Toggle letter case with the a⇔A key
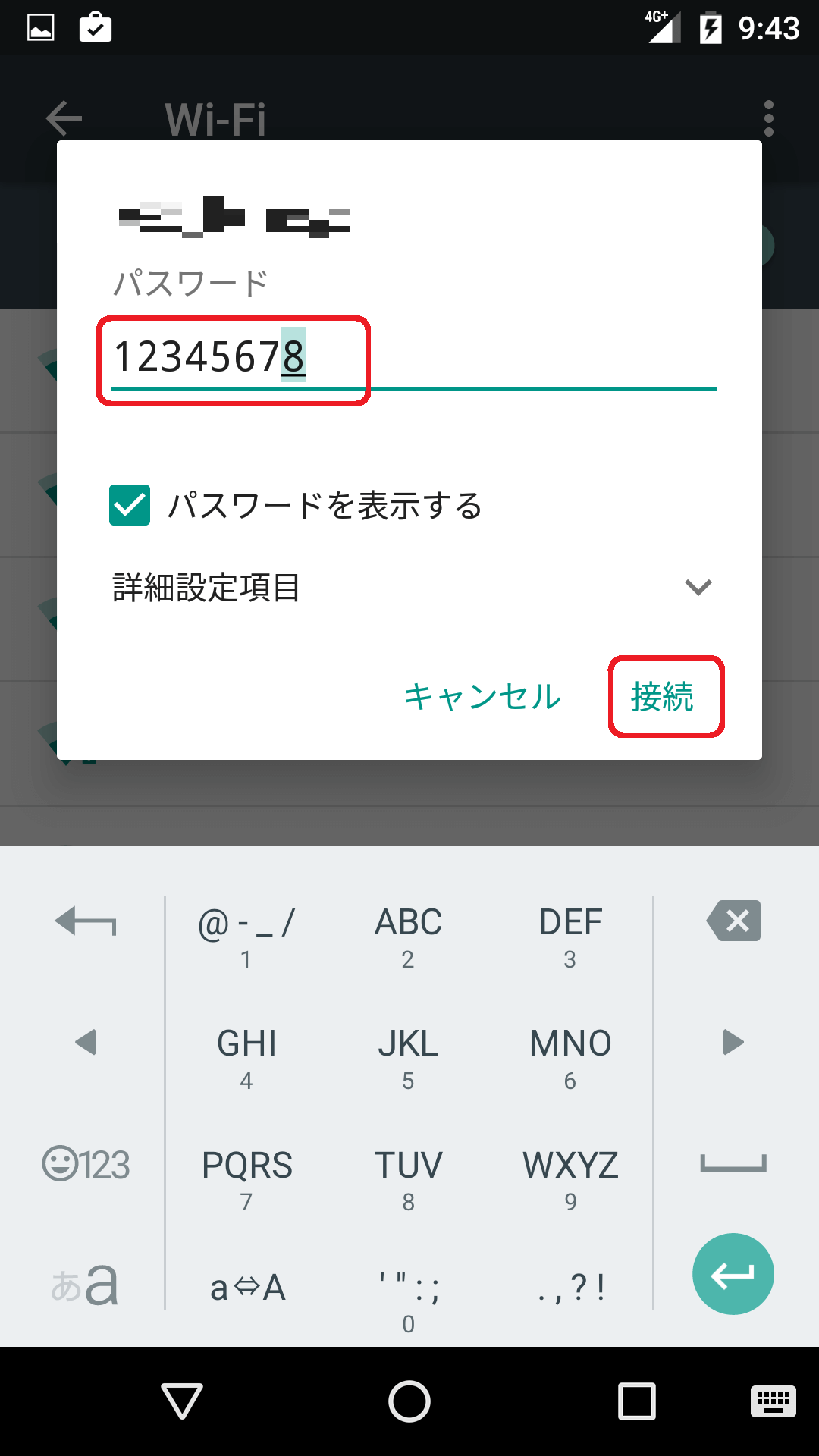 (247, 1287)
